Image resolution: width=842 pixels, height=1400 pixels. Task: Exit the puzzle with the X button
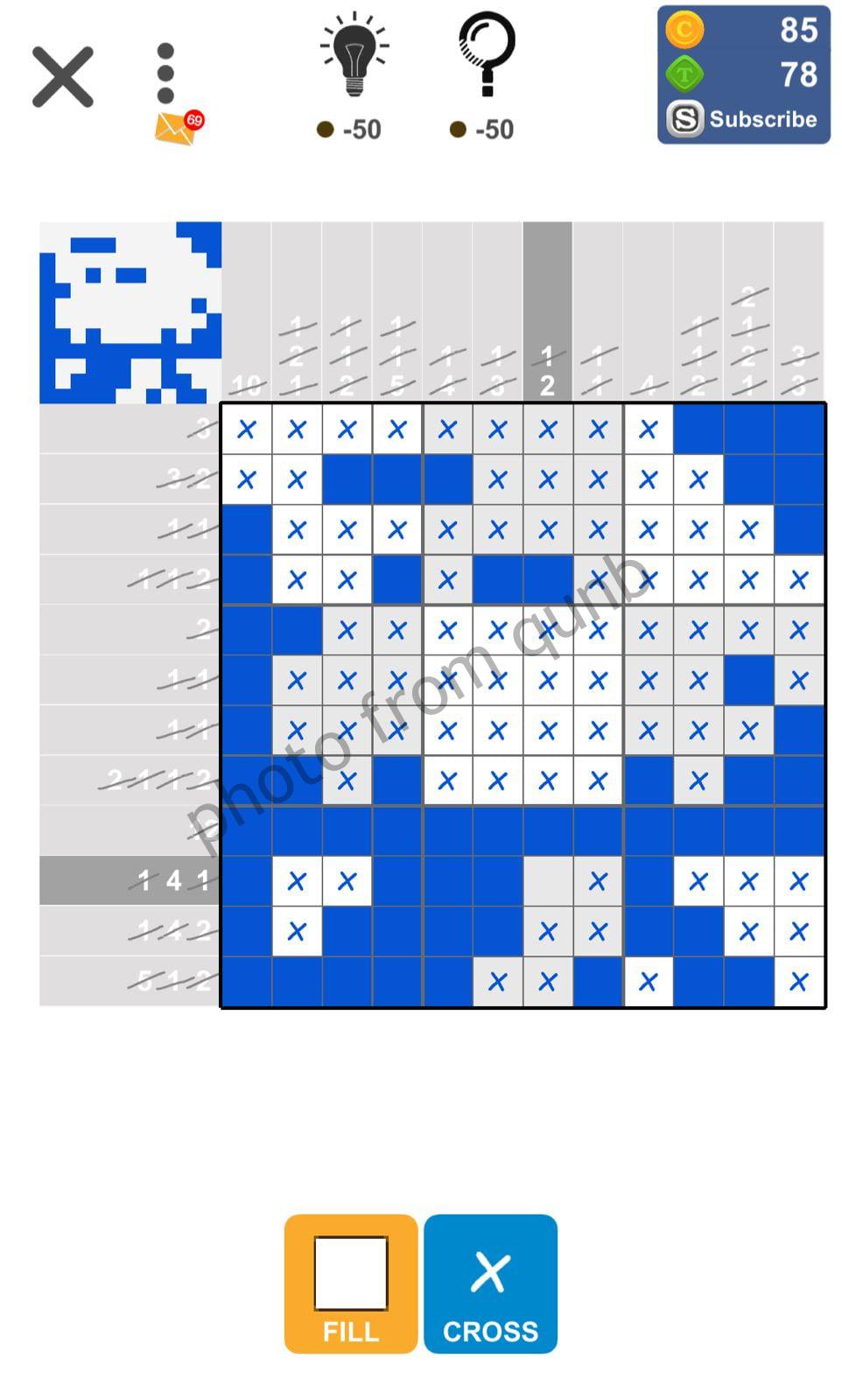pyautogui.click(x=63, y=74)
